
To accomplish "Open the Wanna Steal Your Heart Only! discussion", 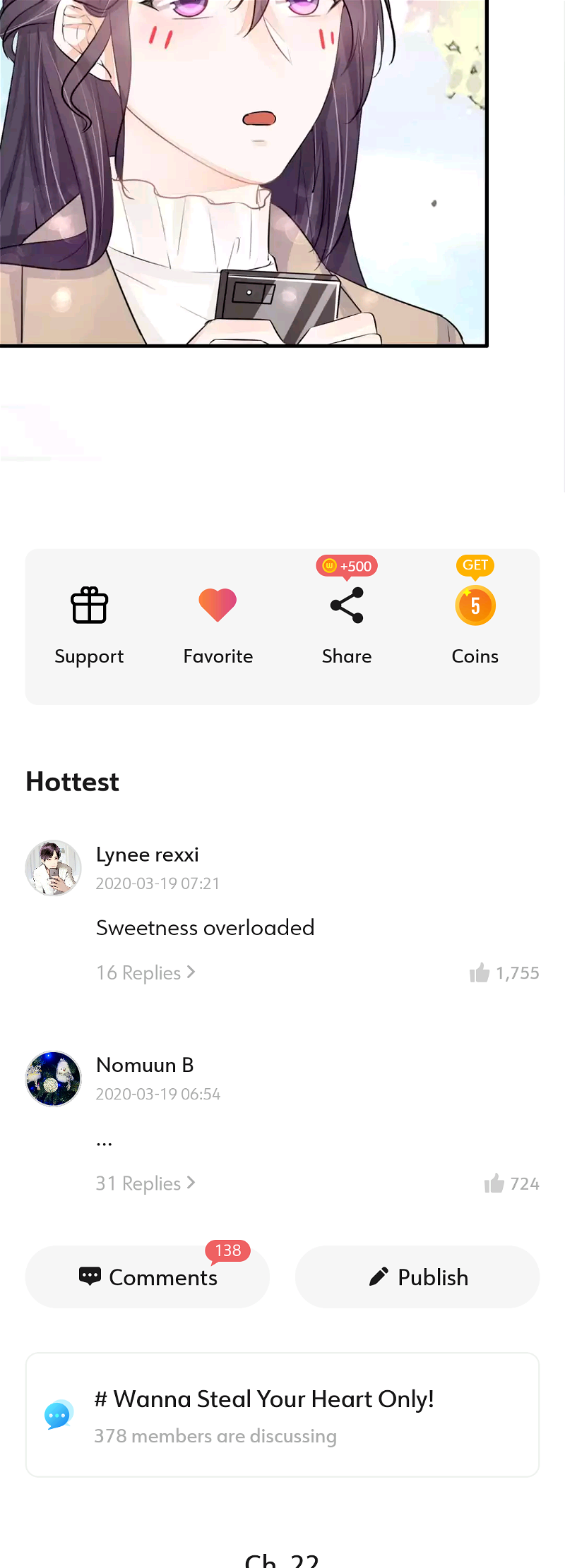I will pos(282,1415).
